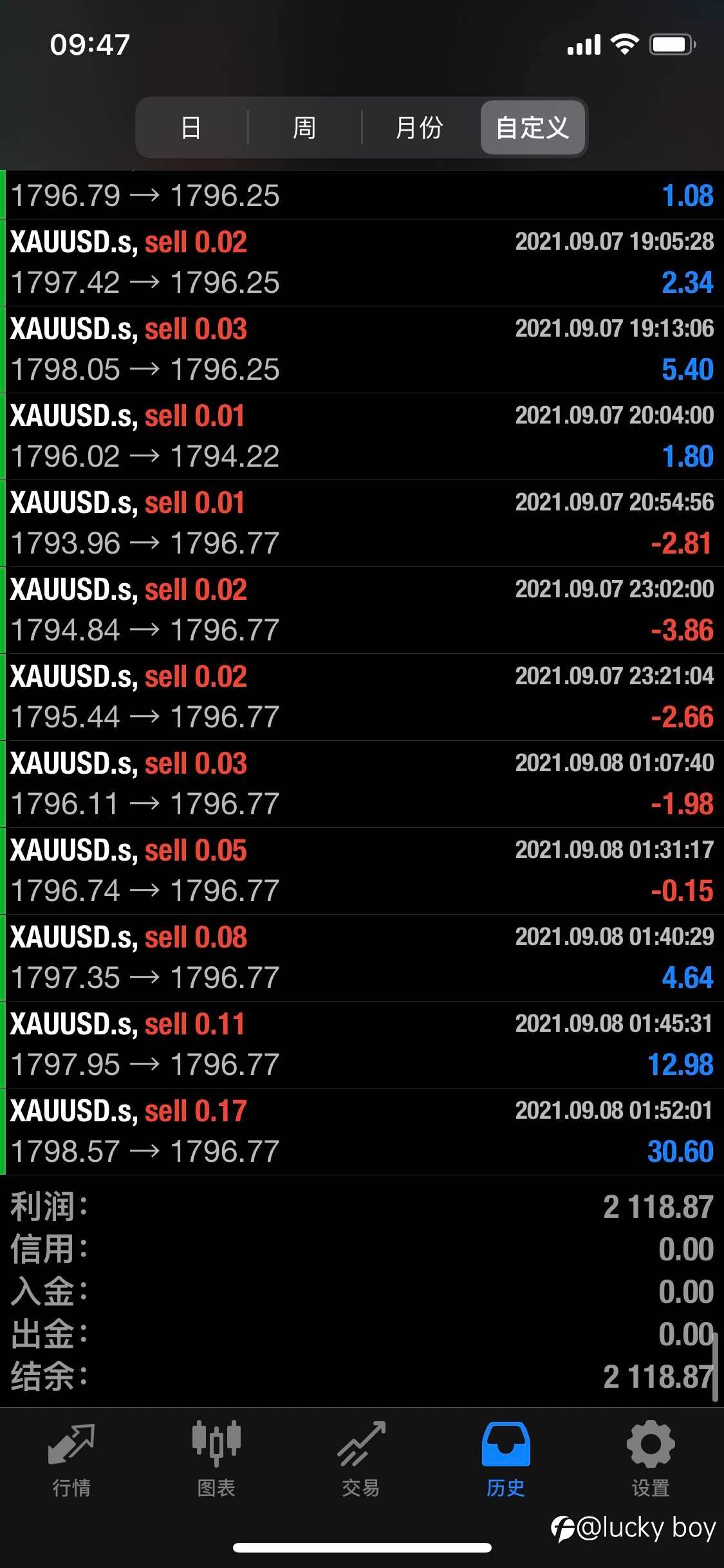Open the sell 0.05 trade from 01:31:17
Screen dimensions: 724x1568
click(362, 871)
